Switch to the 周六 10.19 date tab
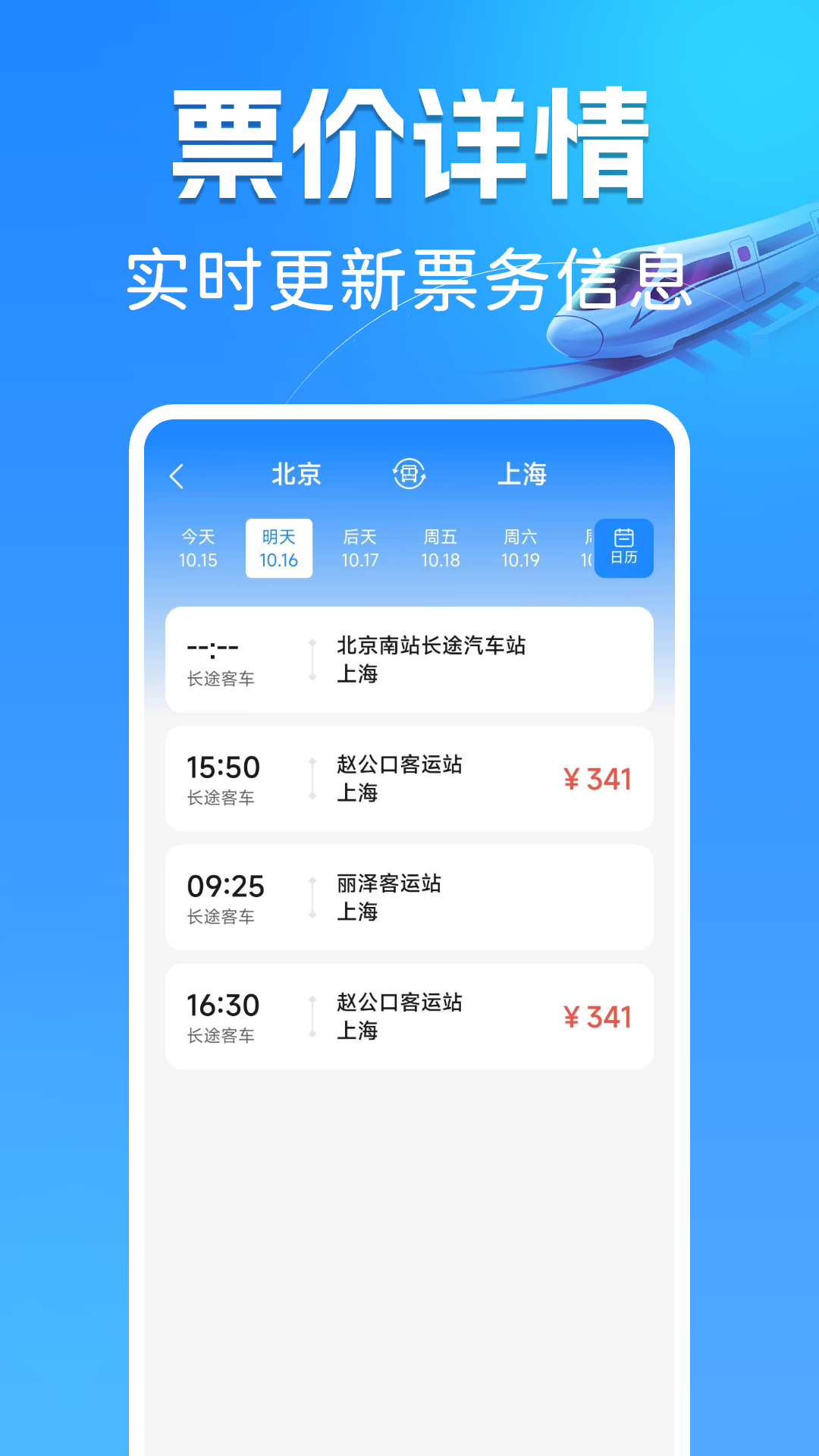This screenshot has width=819, height=1456. (x=522, y=549)
